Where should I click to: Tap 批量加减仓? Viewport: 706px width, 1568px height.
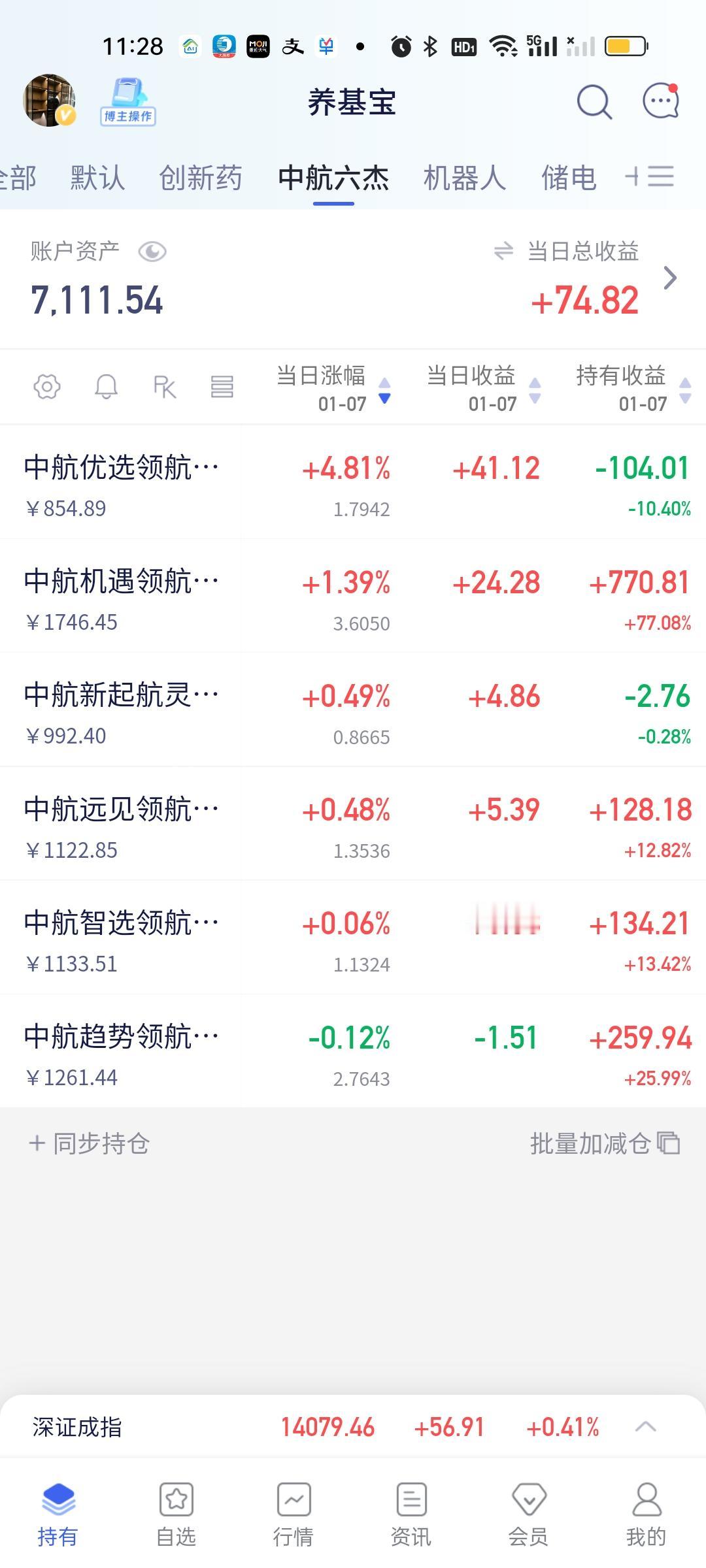tap(605, 1143)
